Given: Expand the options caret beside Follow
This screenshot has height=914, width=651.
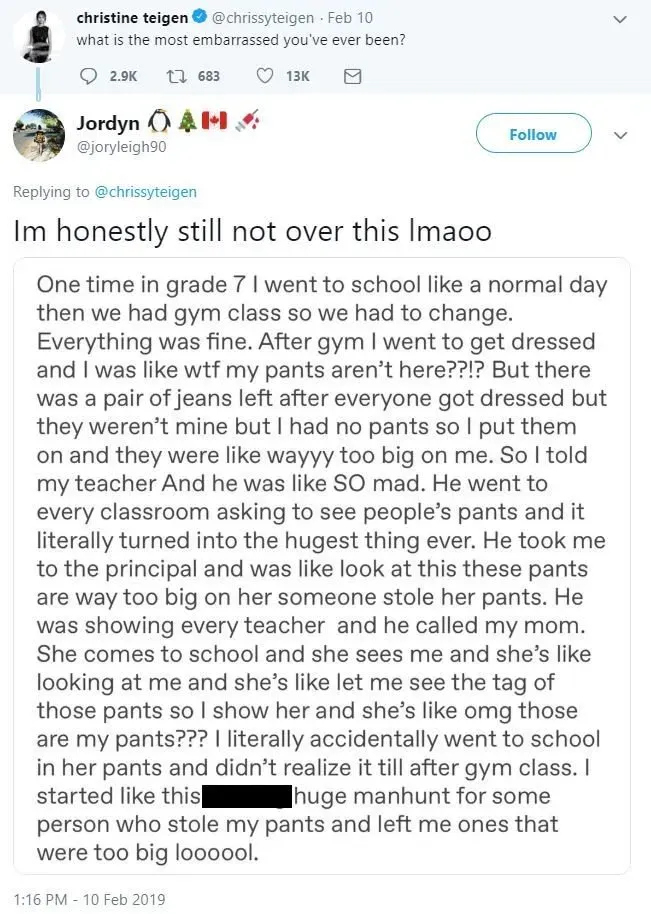Looking at the screenshot, I should pyautogui.click(x=620, y=135).
